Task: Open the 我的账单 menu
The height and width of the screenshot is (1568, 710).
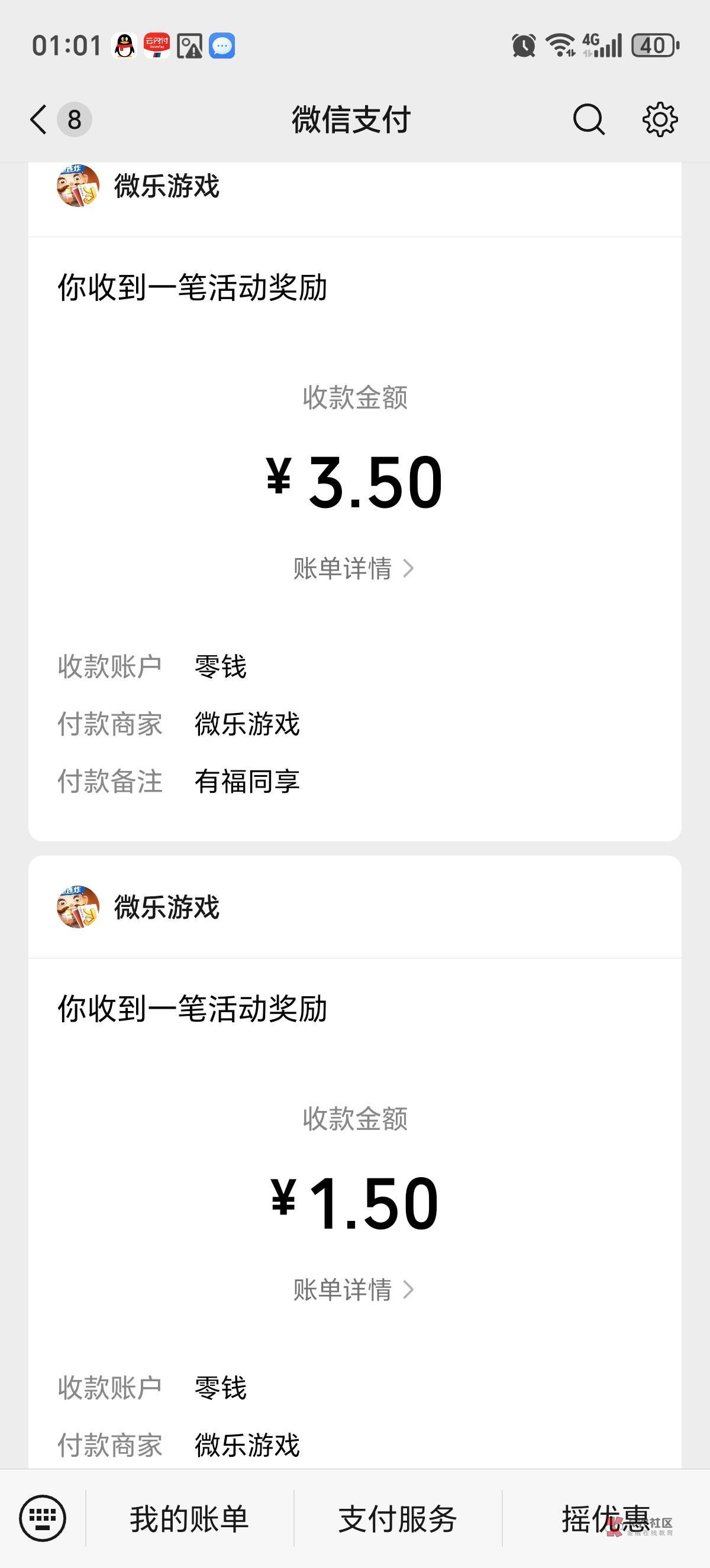Action: click(x=189, y=1518)
